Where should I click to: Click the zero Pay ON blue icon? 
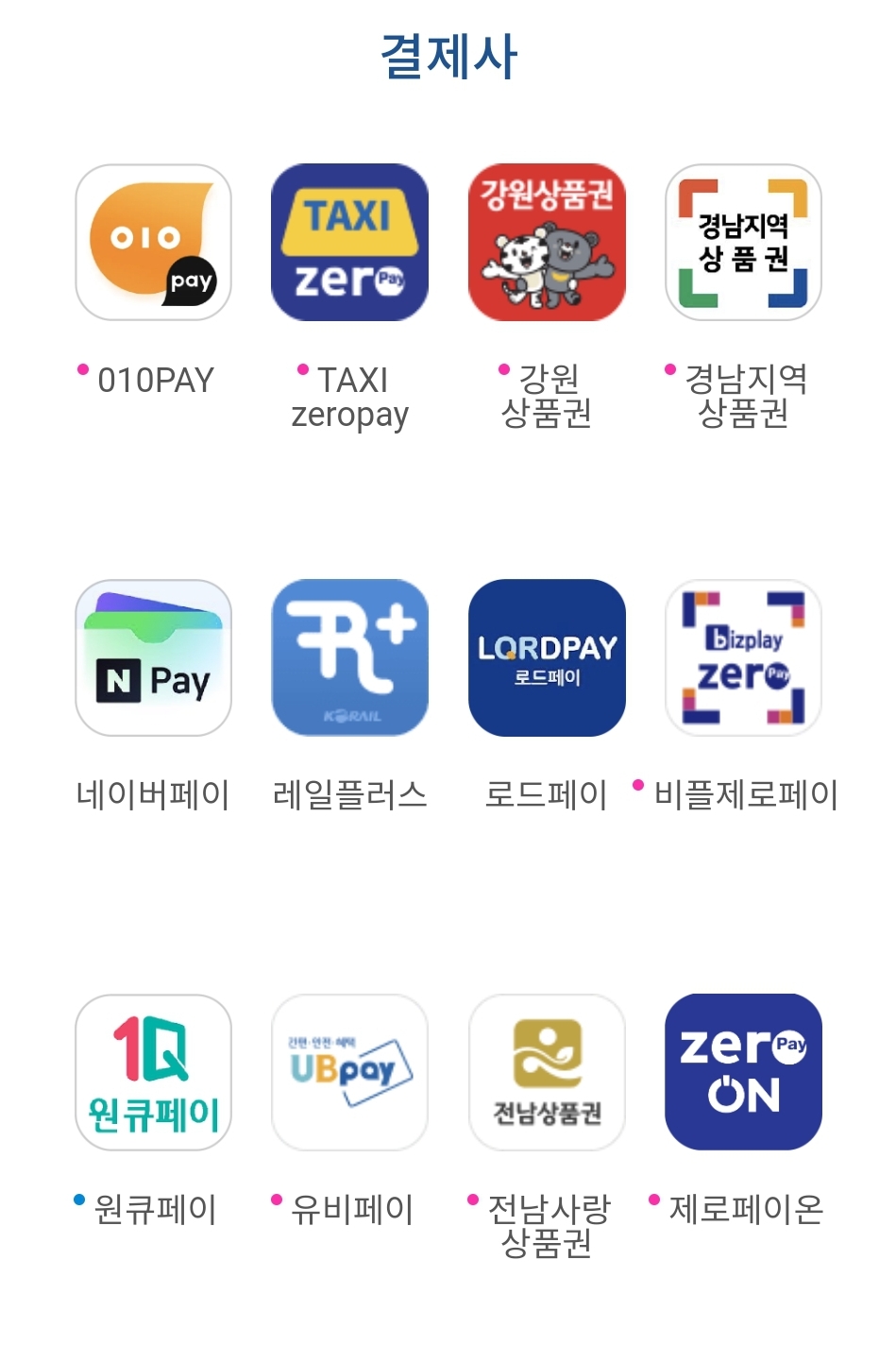point(742,1073)
